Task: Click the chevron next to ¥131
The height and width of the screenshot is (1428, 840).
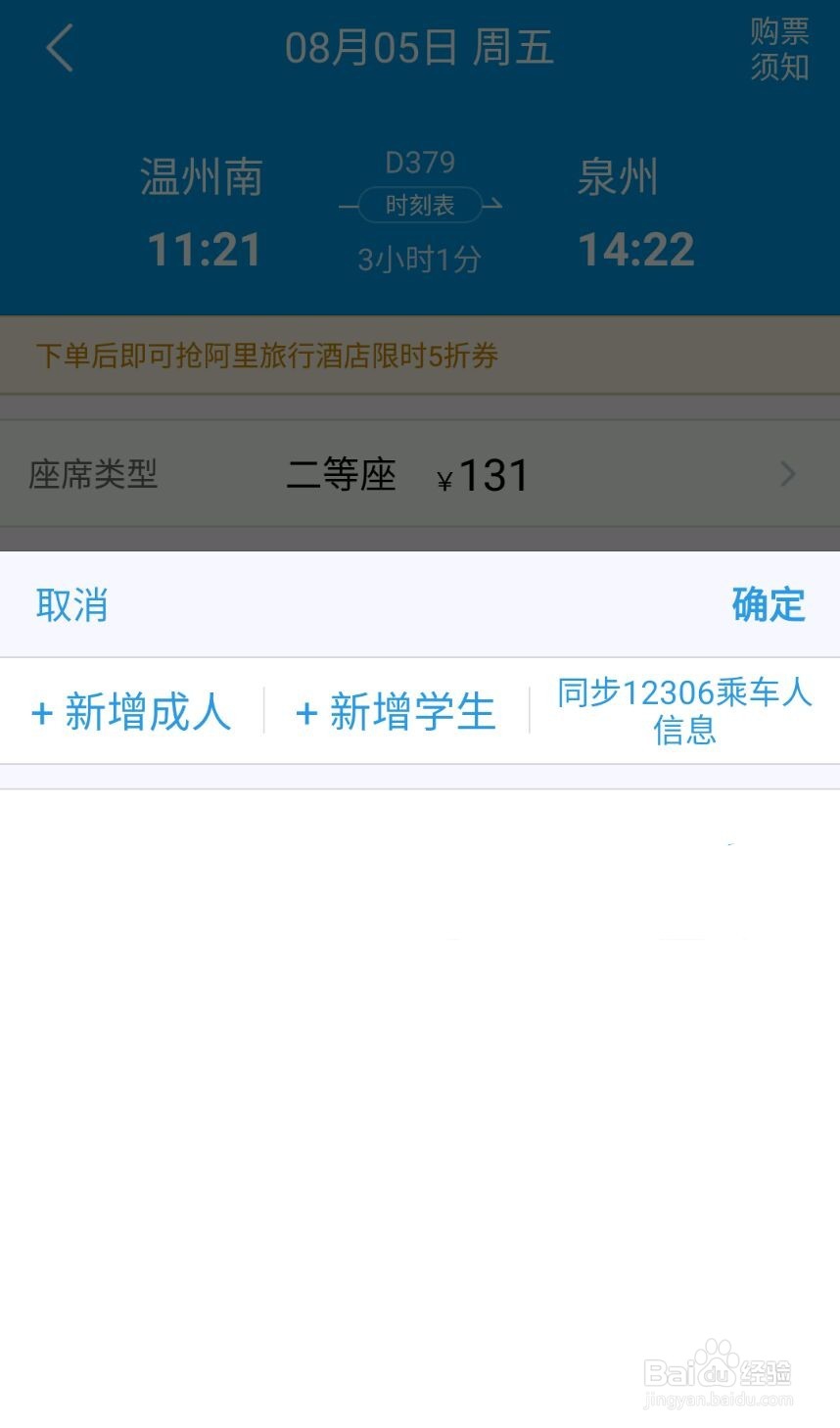Action: 788,474
